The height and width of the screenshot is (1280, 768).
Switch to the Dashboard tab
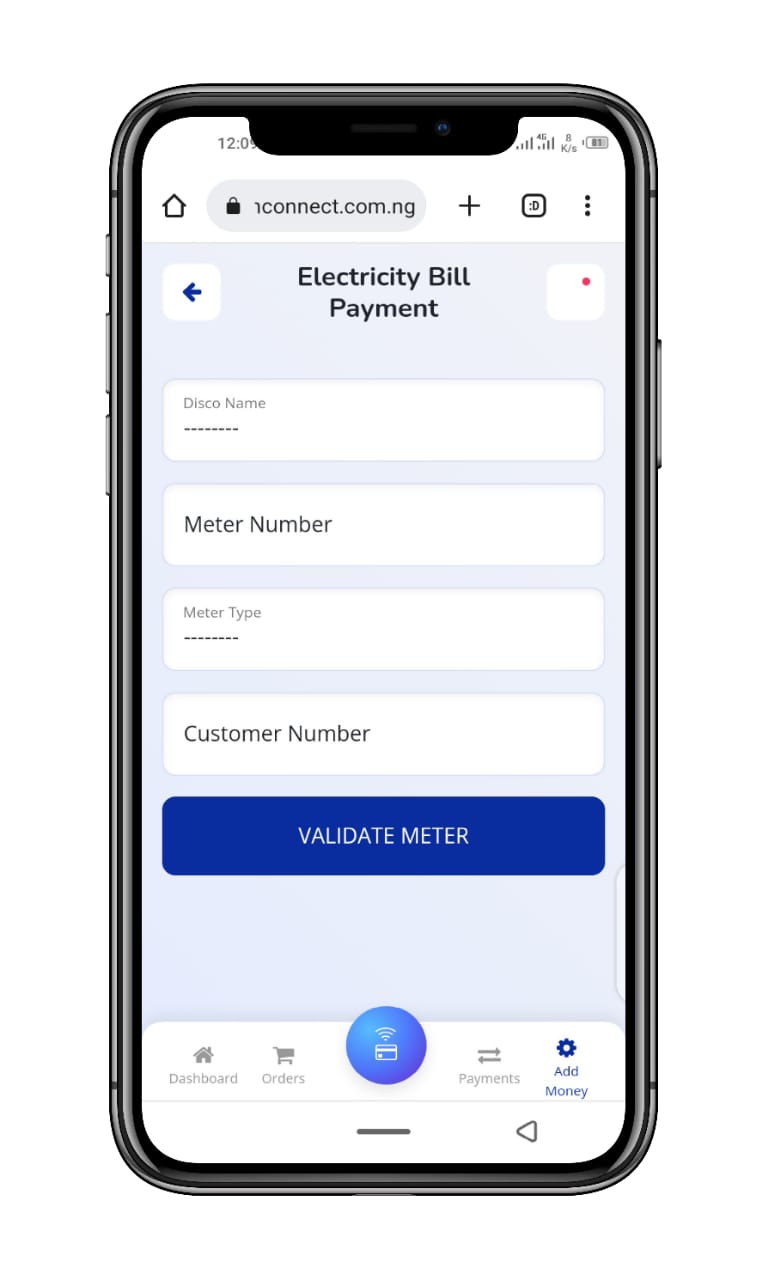coord(203,1065)
